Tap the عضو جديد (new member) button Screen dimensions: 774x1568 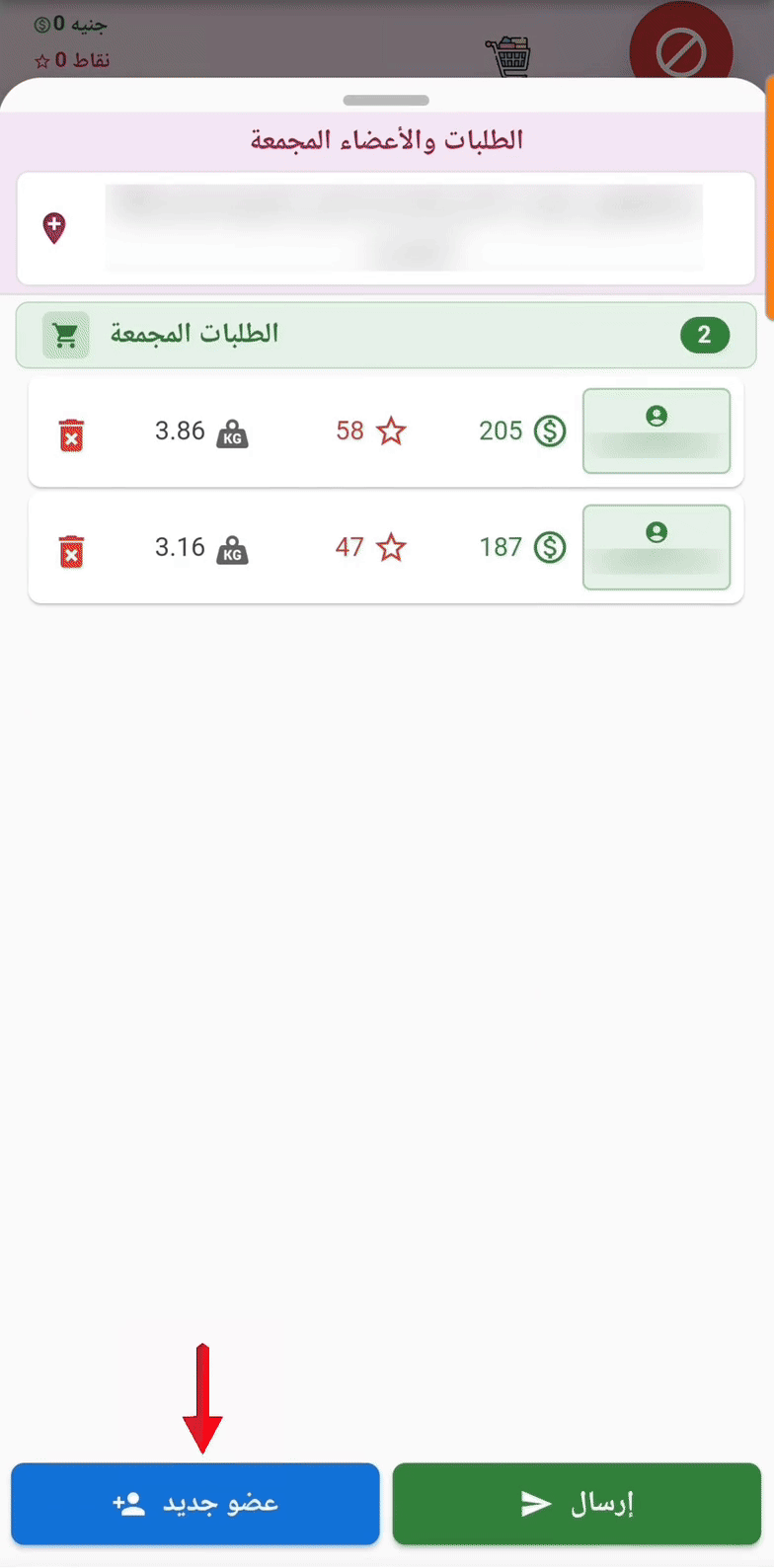pos(194,1503)
